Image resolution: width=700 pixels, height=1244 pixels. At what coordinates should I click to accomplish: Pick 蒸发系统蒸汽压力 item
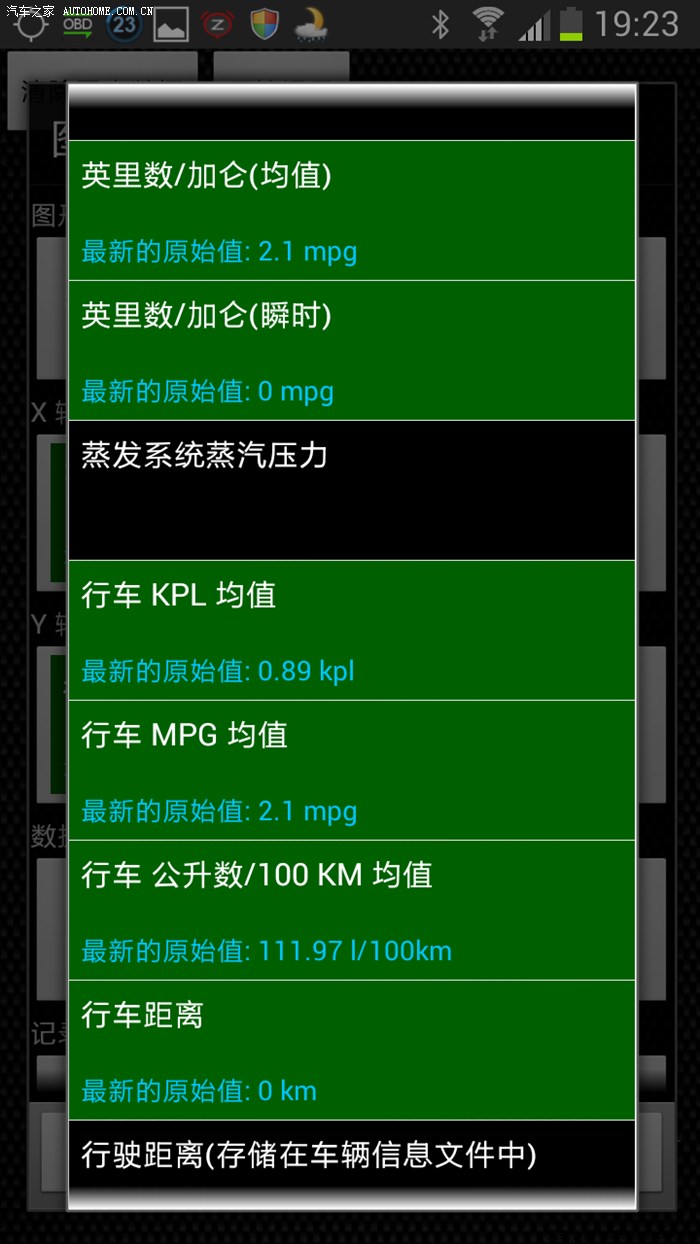click(x=351, y=490)
